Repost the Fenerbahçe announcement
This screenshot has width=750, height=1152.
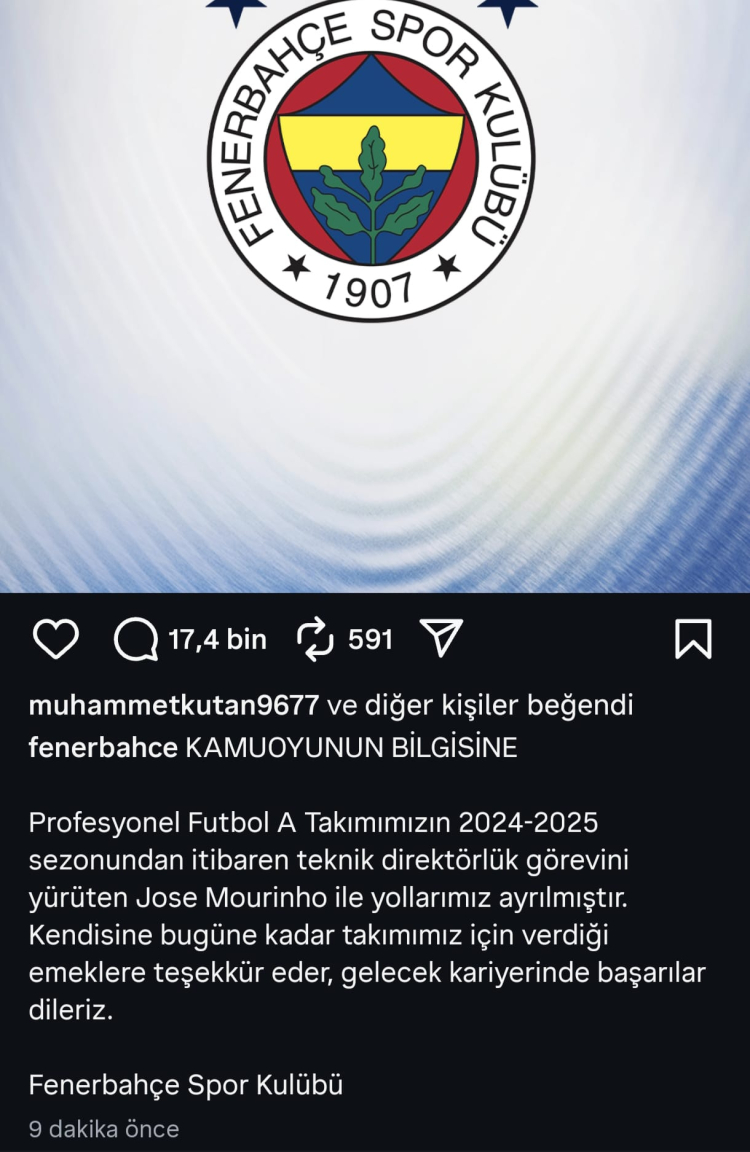click(x=316, y=639)
